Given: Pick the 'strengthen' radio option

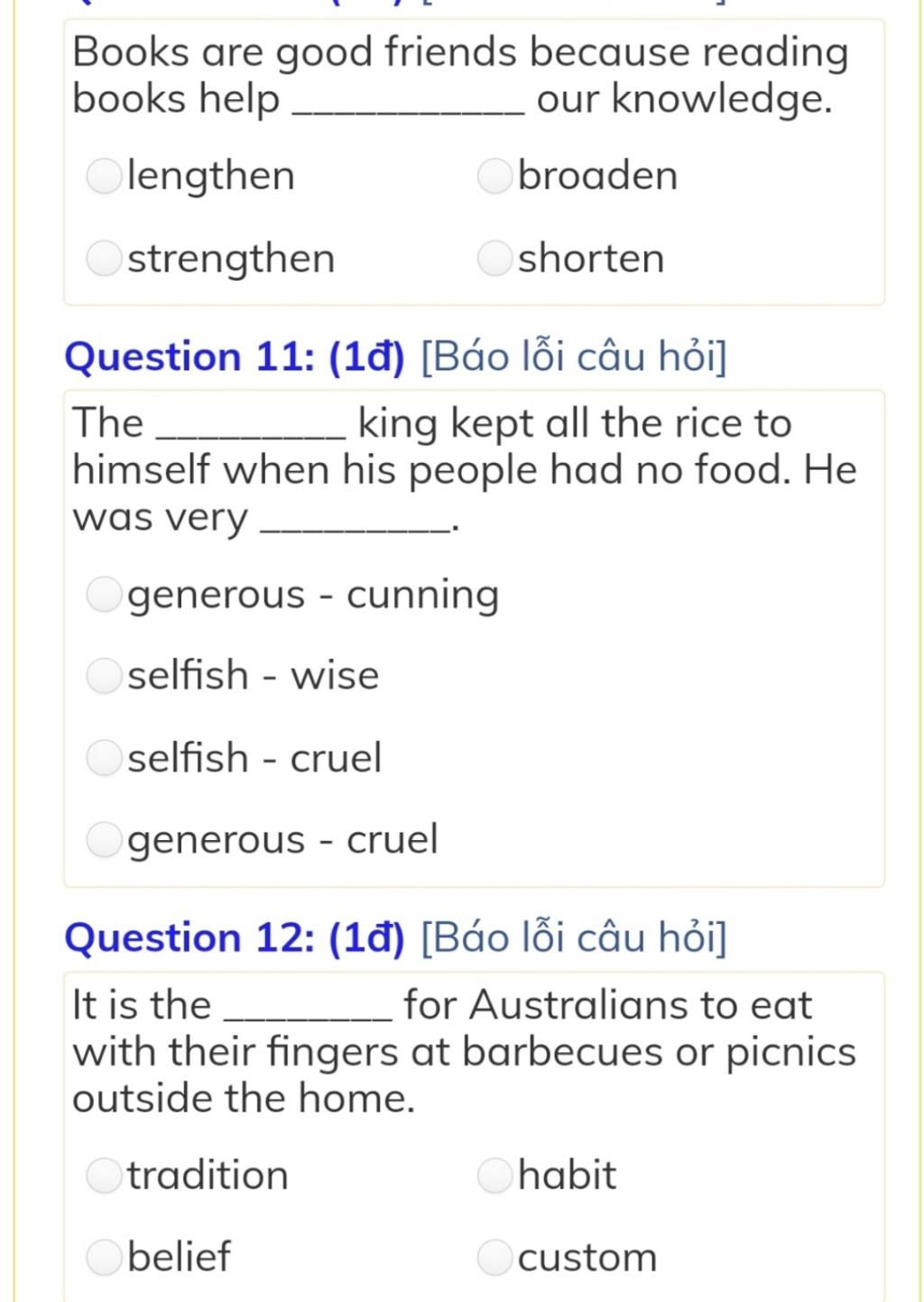Looking at the screenshot, I should [x=104, y=259].
